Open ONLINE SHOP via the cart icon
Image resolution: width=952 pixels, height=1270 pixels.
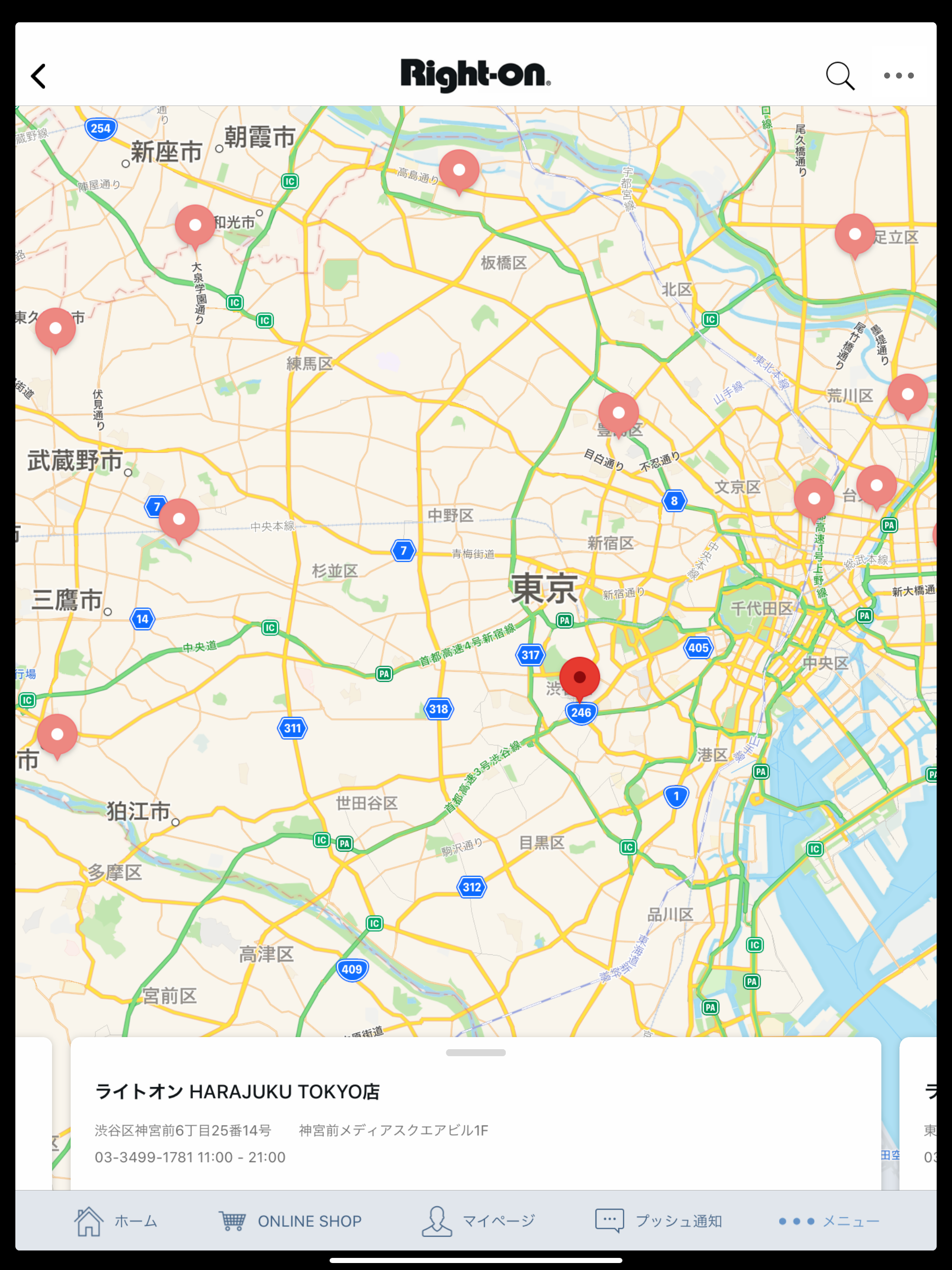click(x=234, y=1221)
